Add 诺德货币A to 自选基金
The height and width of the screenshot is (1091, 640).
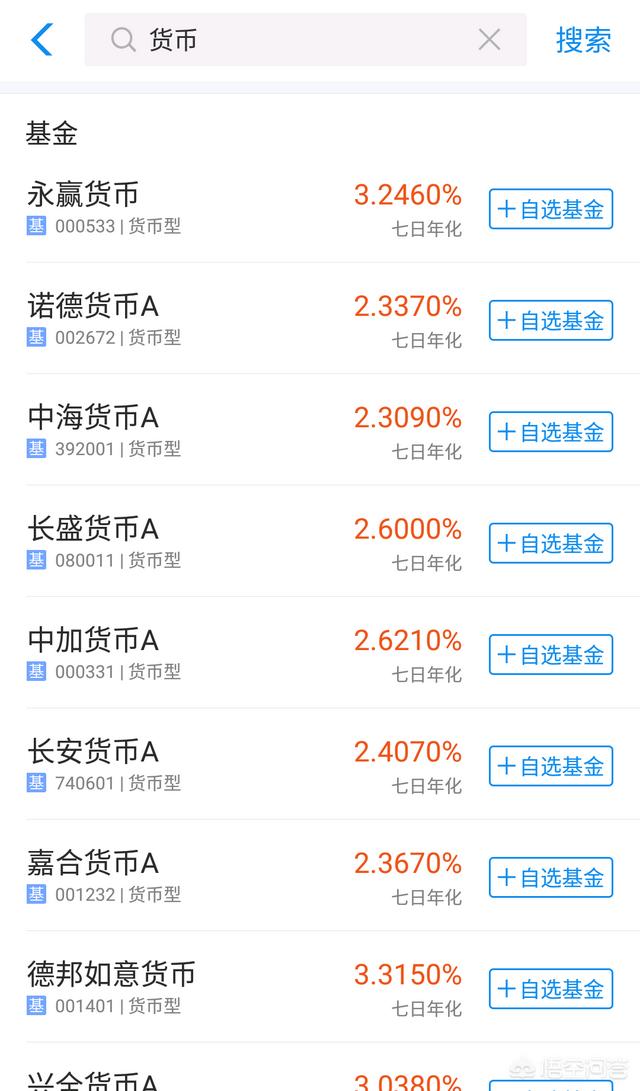pyautogui.click(x=550, y=320)
